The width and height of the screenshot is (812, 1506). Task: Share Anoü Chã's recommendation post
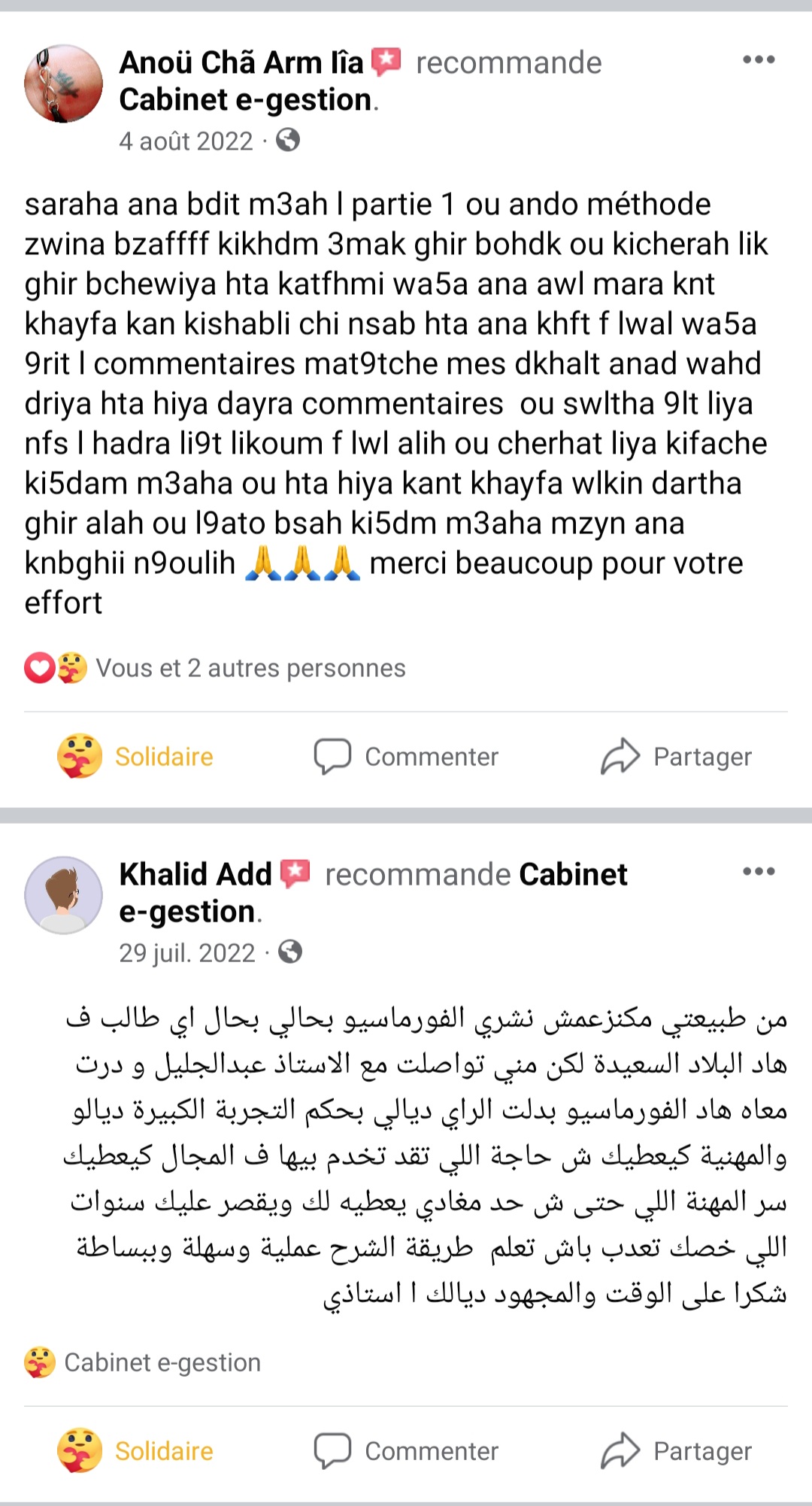tap(676, 756)
